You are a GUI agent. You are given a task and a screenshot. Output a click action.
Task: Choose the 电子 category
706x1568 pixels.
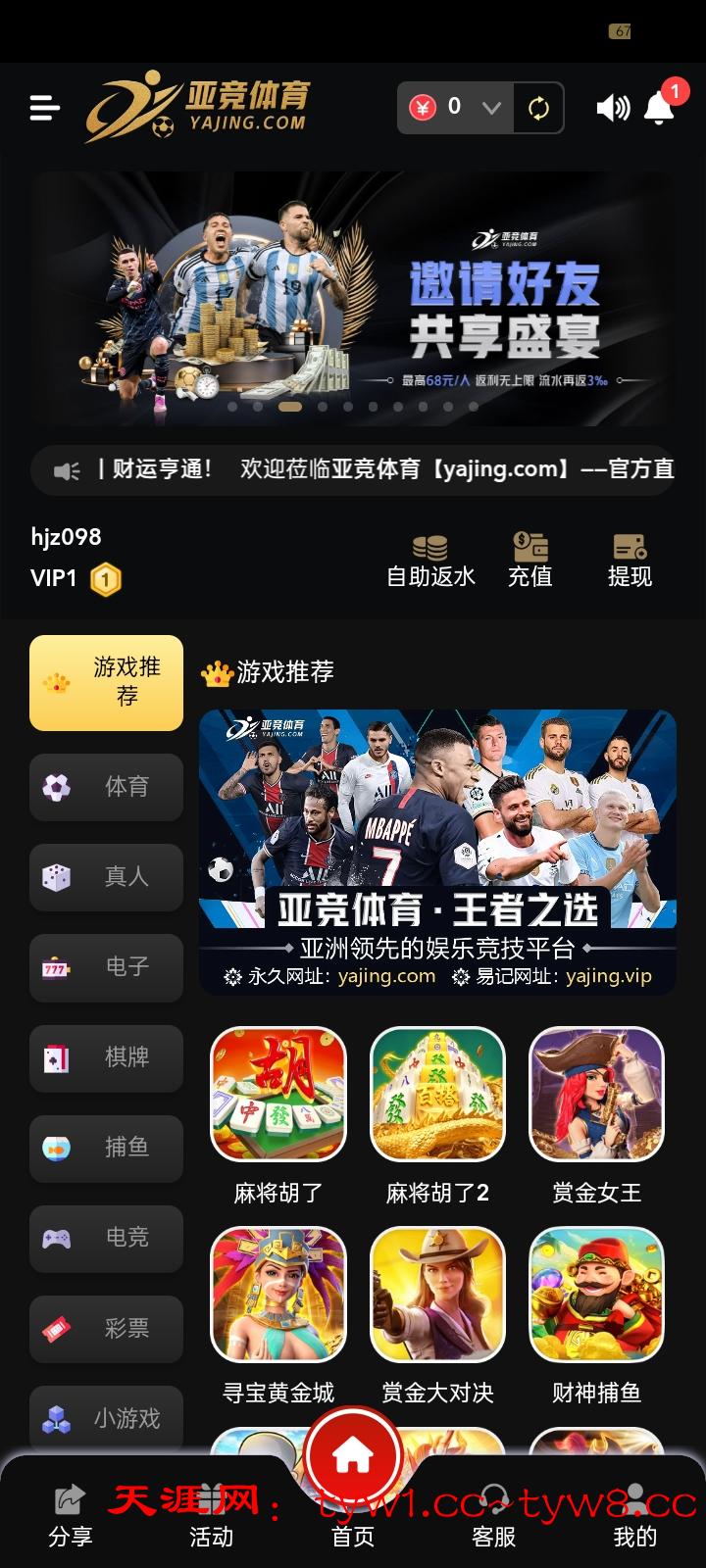tap(106, 967)
